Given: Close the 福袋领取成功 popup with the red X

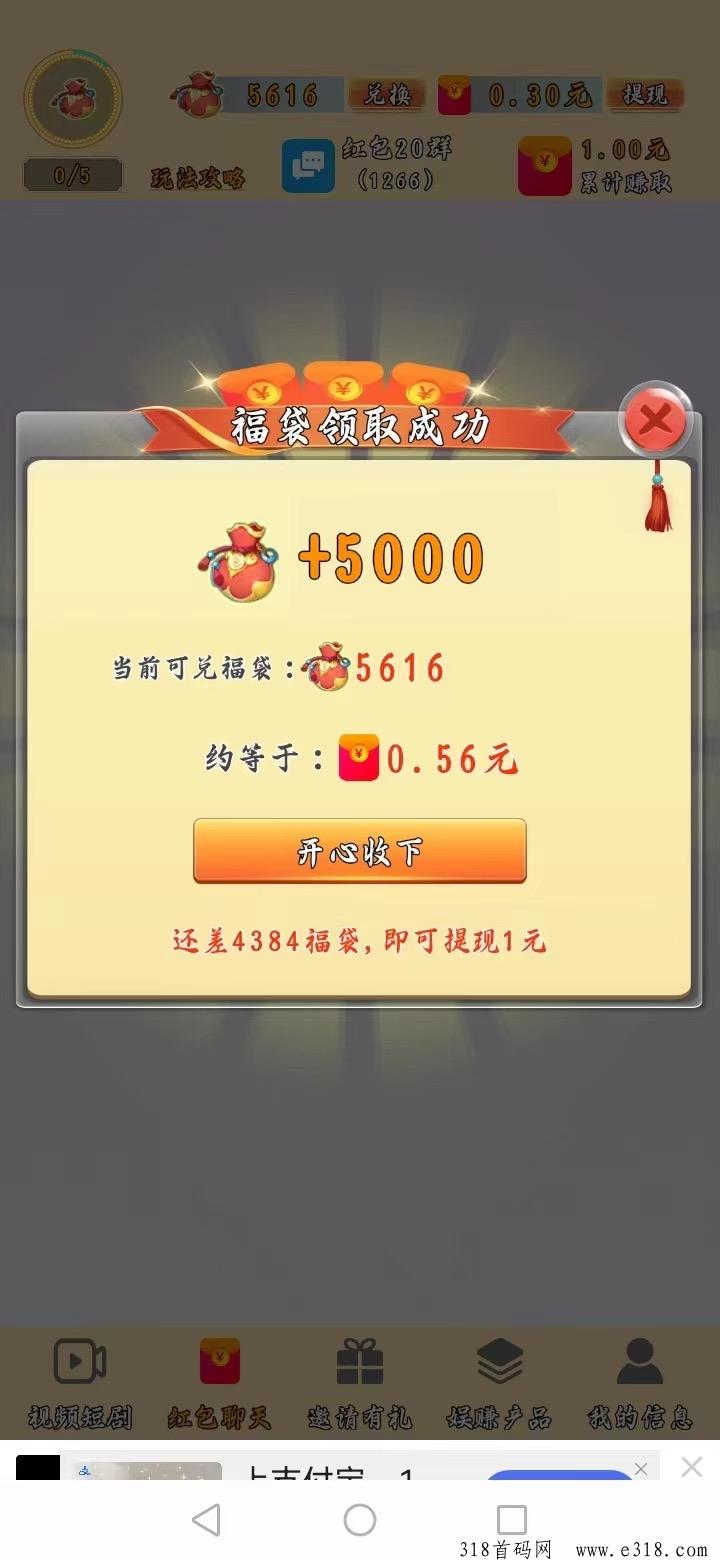Looking at the screenshot, I should (655, 419).
